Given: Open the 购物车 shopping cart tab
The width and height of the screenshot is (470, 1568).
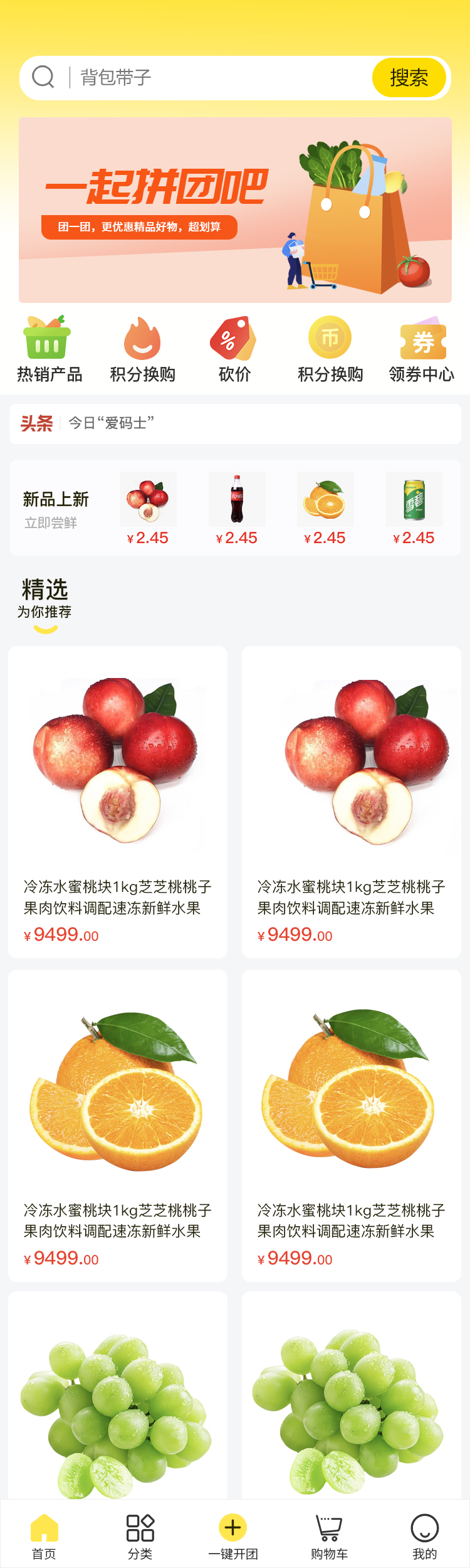Looking at the screenshot, I should tap(330, 1534).
